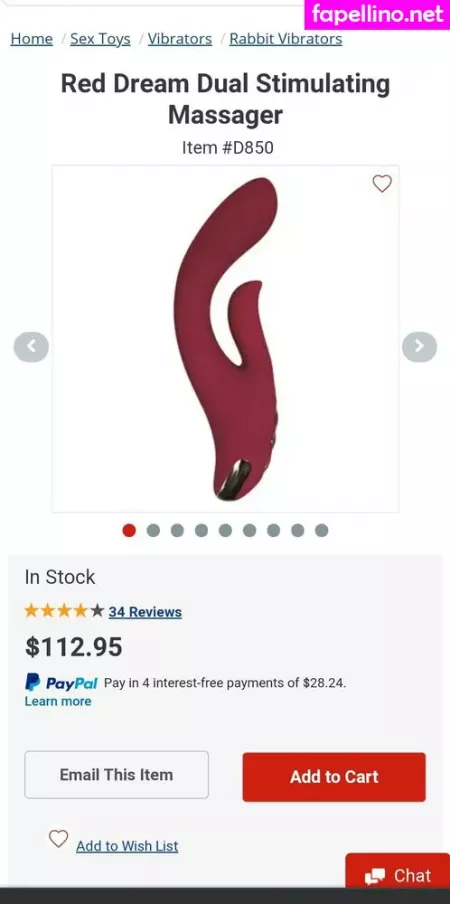This screenshot has width=450, height=904.
Task: Jump to the last image dot
Action: 322,530
